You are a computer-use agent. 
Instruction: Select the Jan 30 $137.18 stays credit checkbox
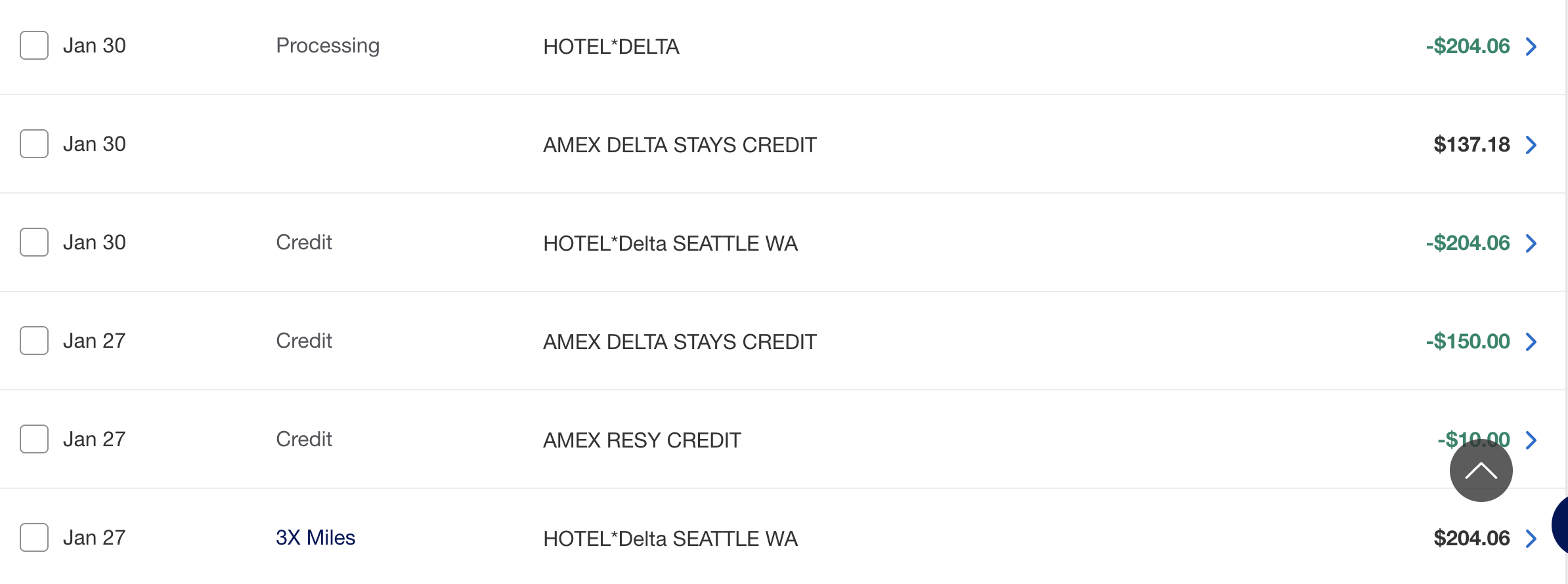pos(34,144)
